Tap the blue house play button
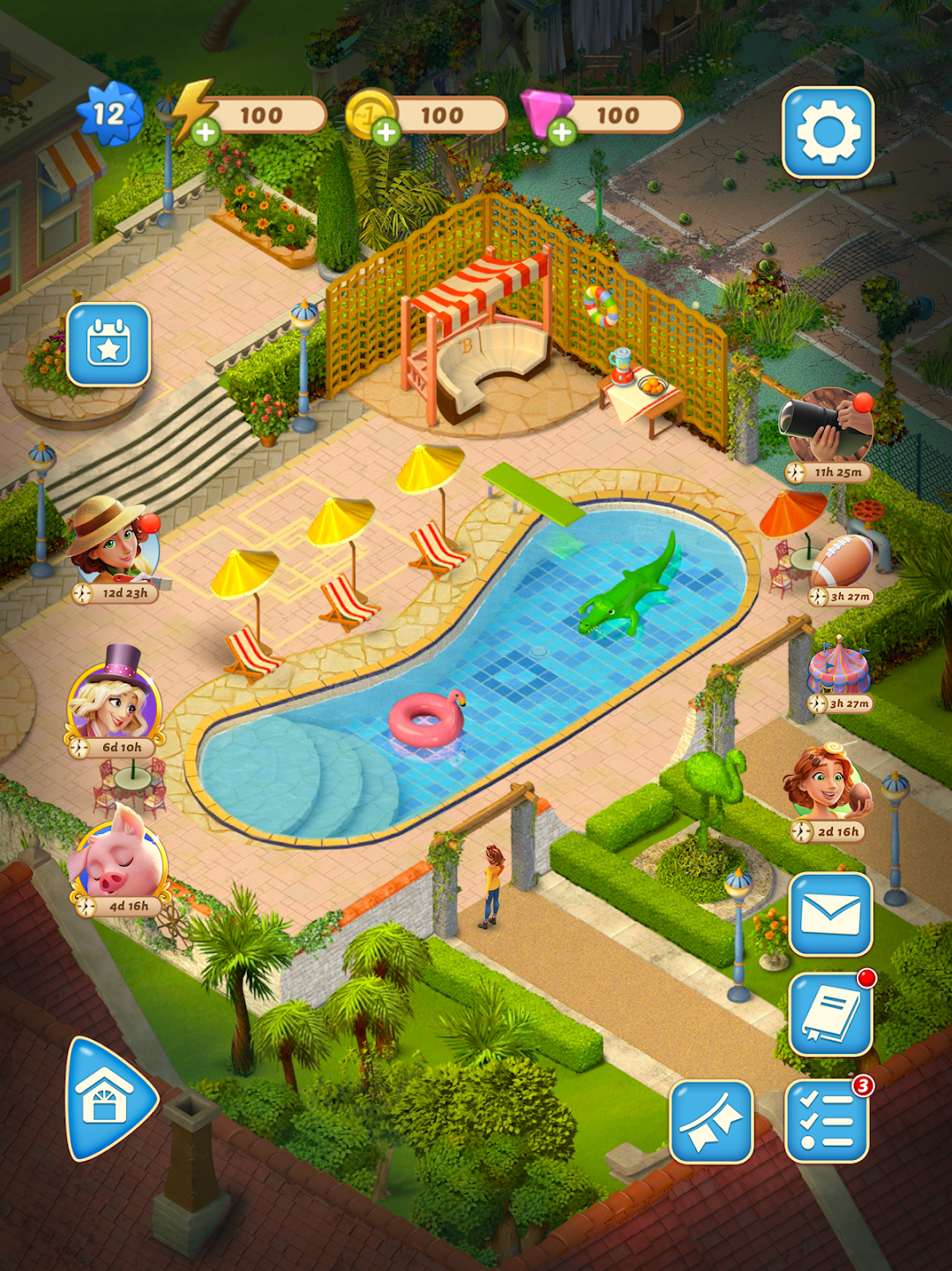The image size is (952, 1271). (108, 1099)
